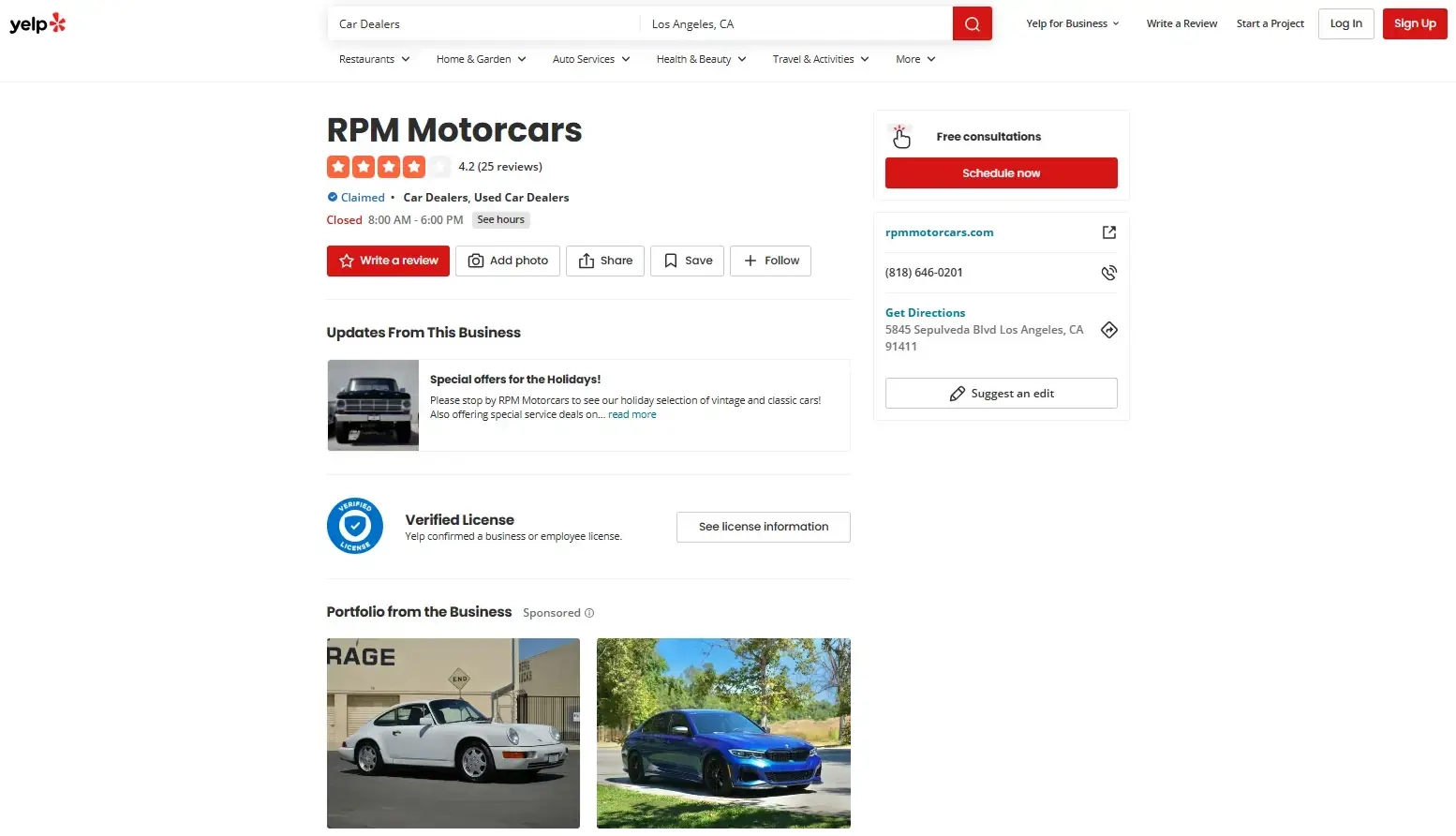Tap the red search magnifier button

[972, 24]
